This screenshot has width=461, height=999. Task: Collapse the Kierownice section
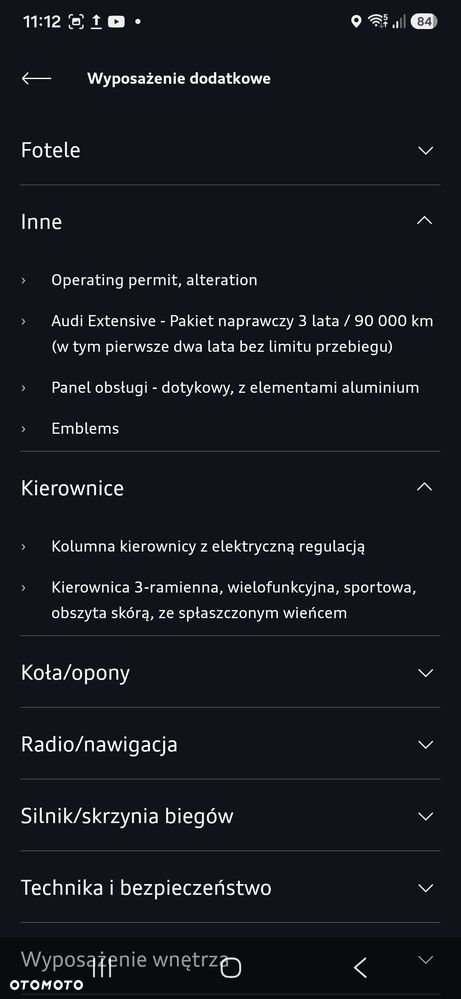coord(230,488)
